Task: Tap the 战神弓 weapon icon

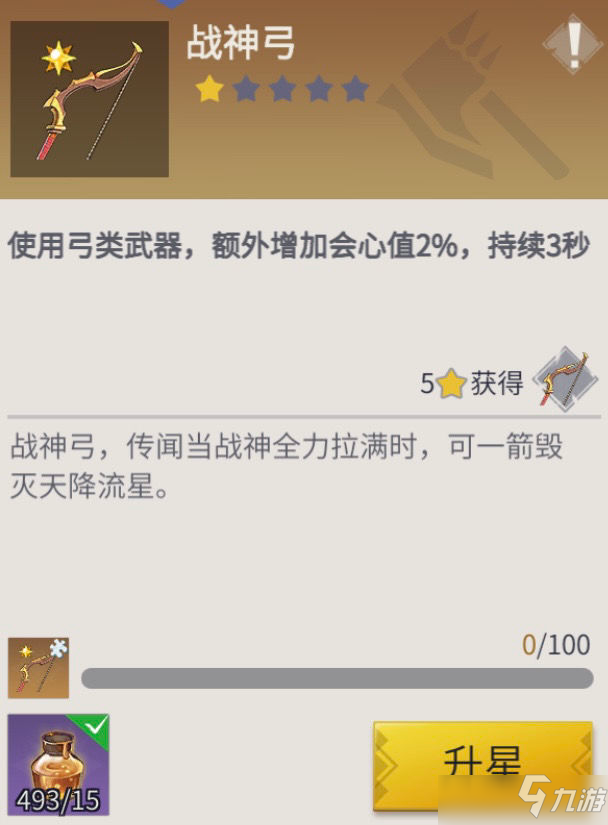Action: click(89, 99)
